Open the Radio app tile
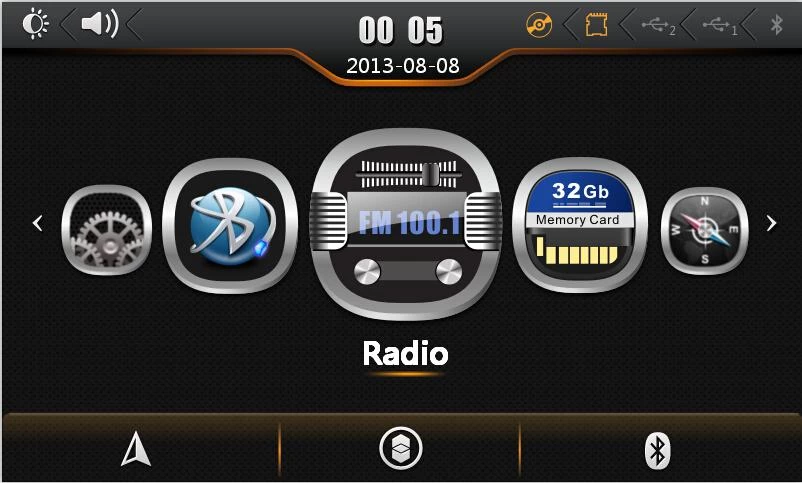 [x=405, y=222]
